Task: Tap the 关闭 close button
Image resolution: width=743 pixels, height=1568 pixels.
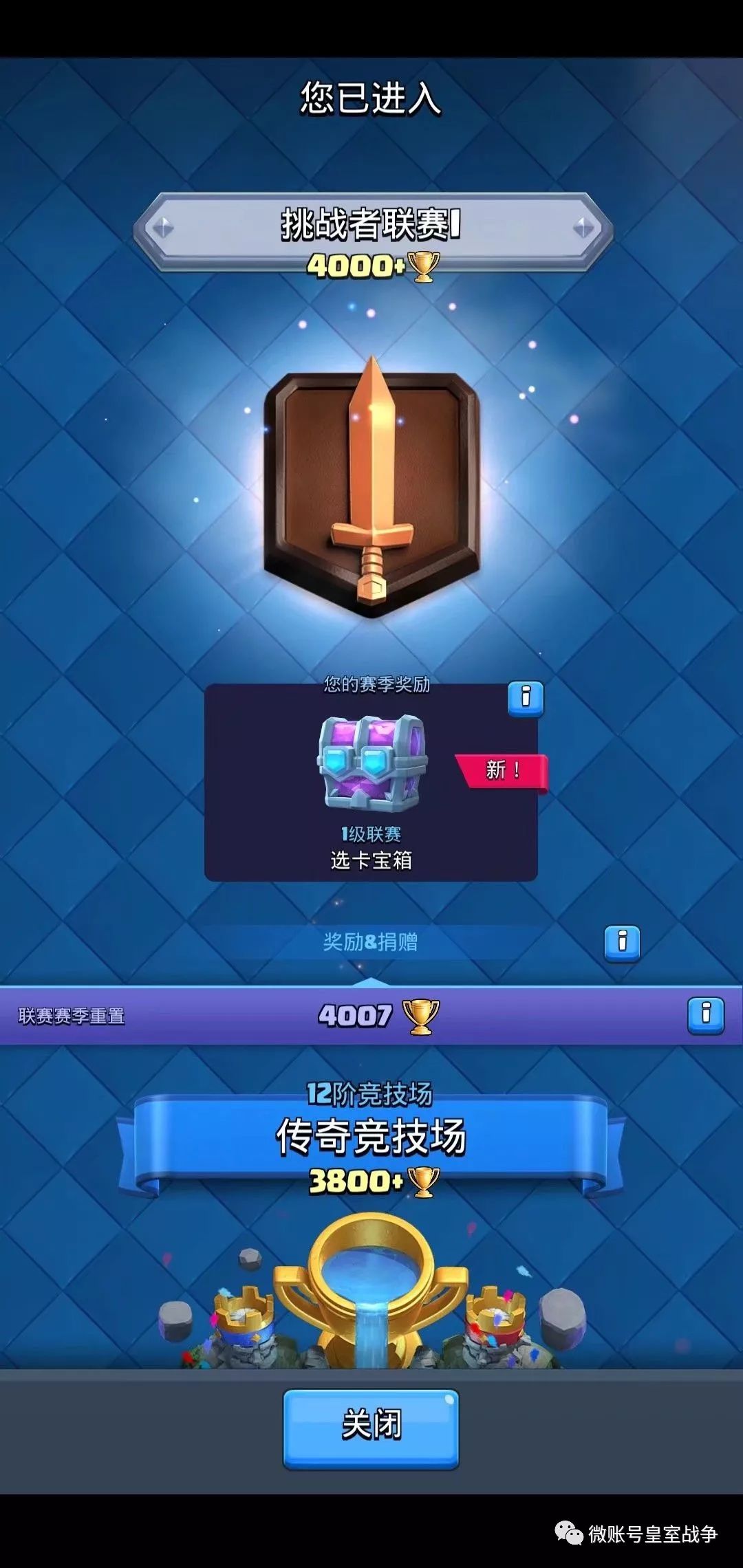Action: coord(371,1428)
